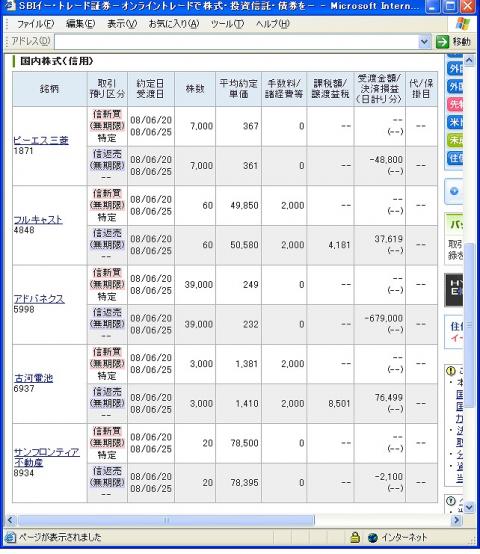Open the ヘルプ menu

coord(272,24)
